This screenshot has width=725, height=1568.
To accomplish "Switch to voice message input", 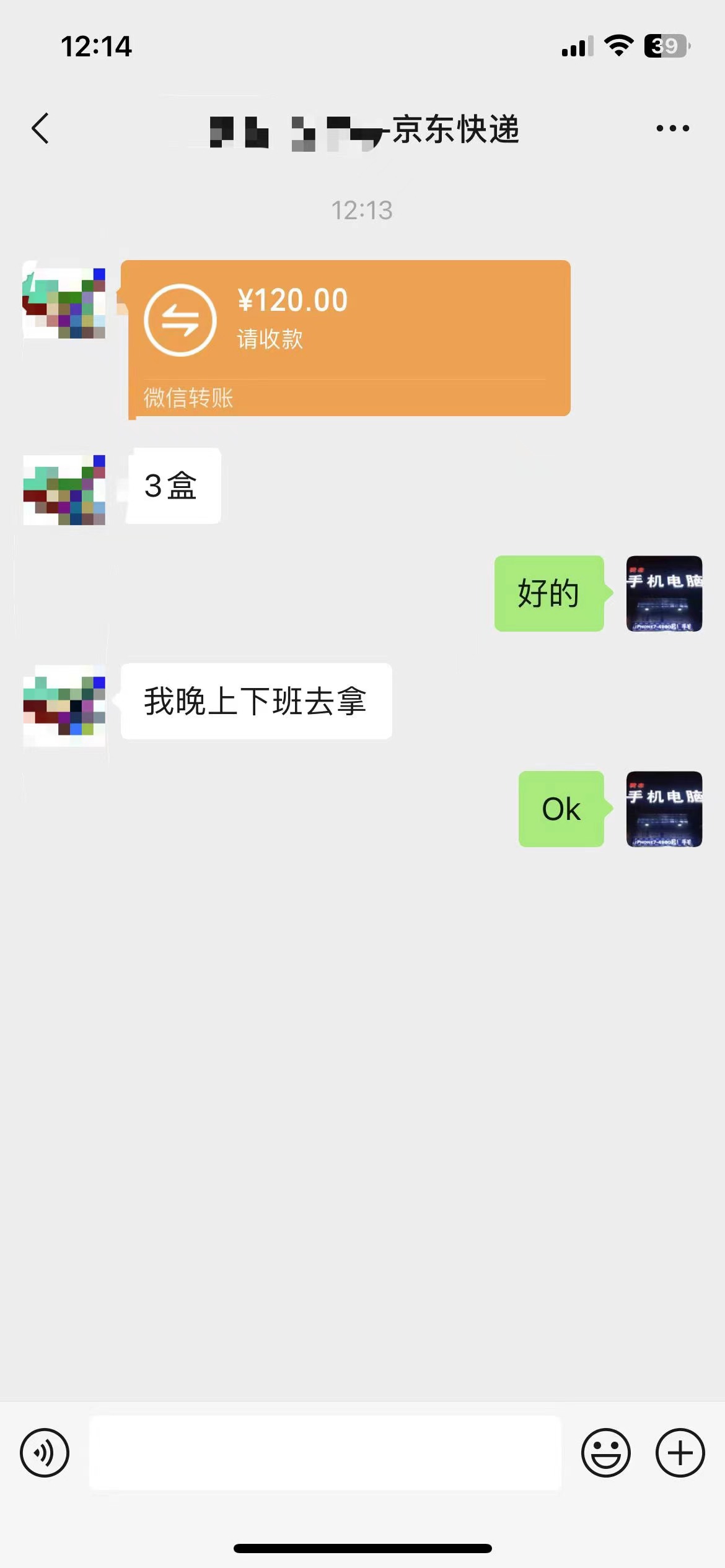I will [x=45, y=1452].
